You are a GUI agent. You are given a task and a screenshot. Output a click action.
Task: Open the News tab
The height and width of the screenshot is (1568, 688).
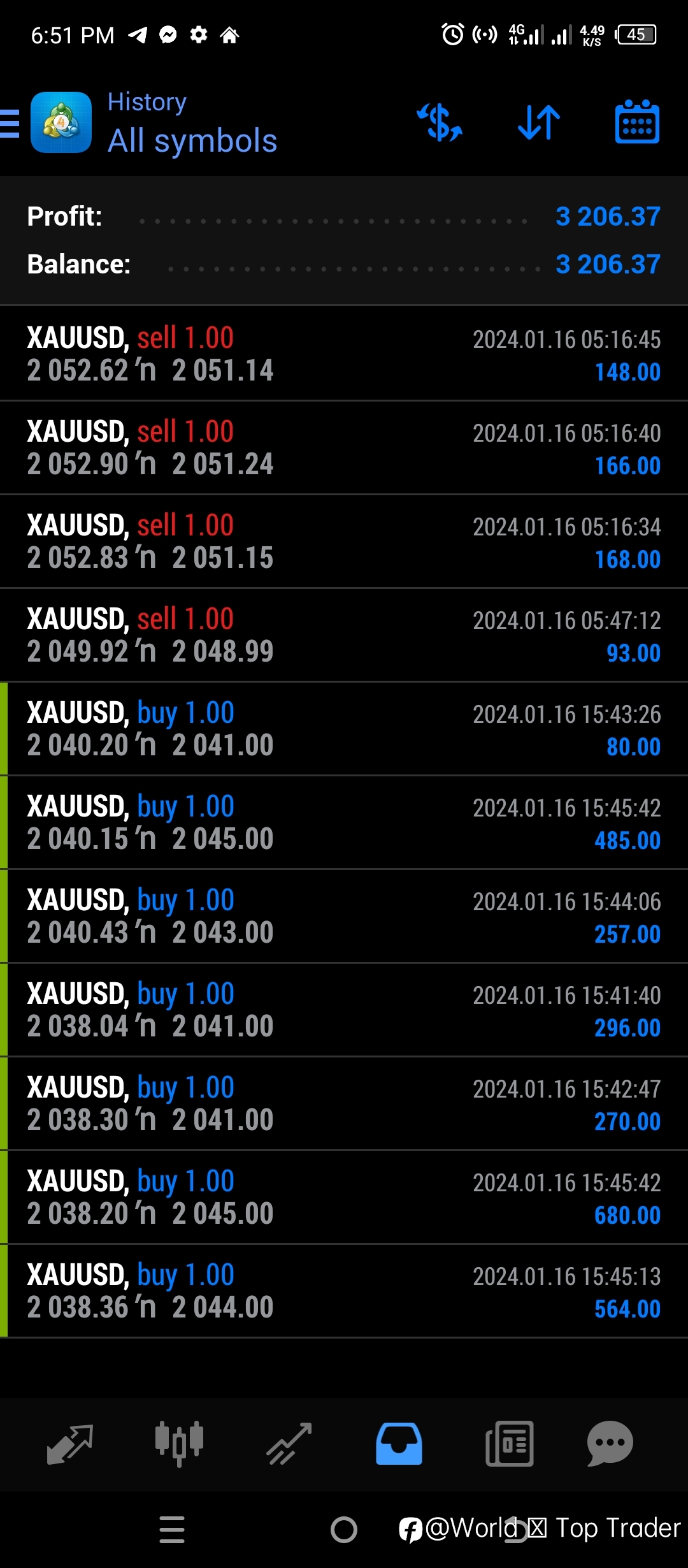[509, 1444]
